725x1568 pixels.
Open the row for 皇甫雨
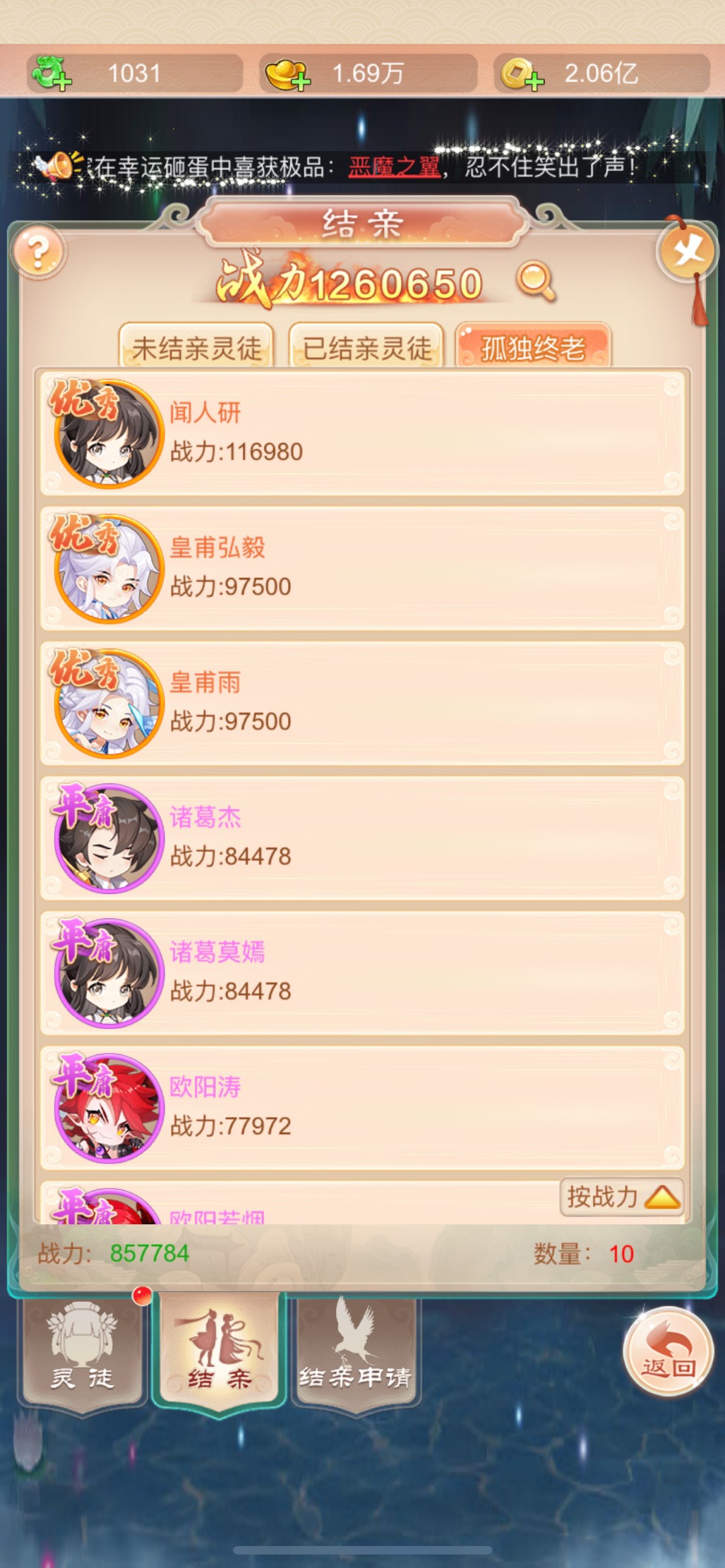(362, 702)
